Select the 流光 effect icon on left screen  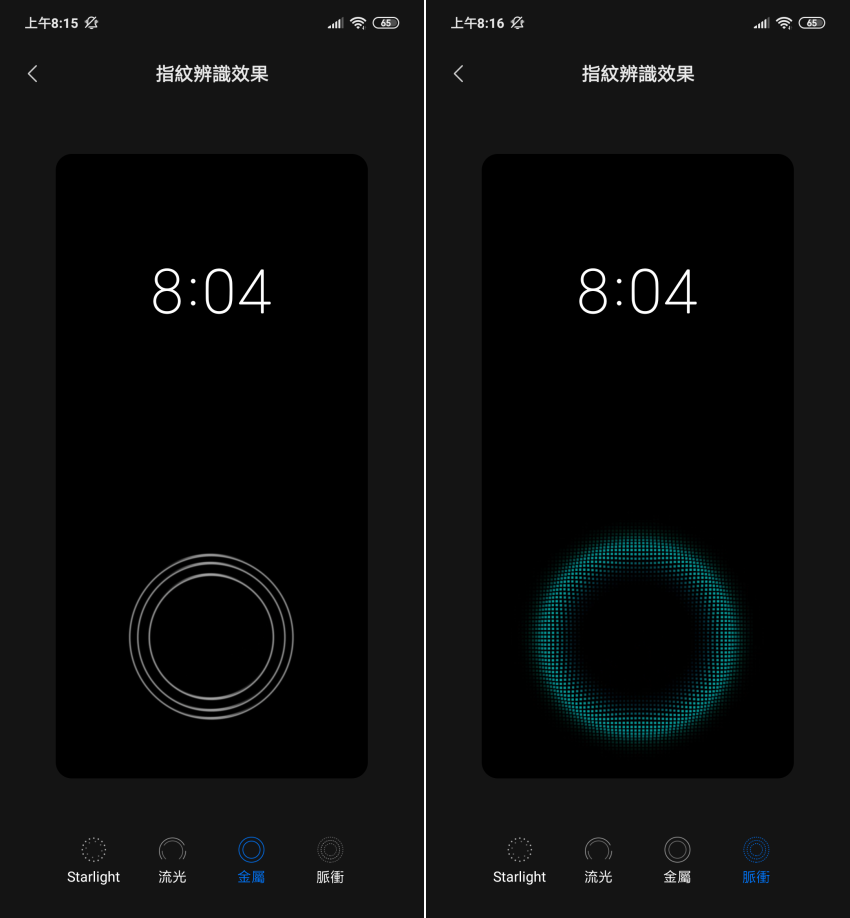point(172,847)
